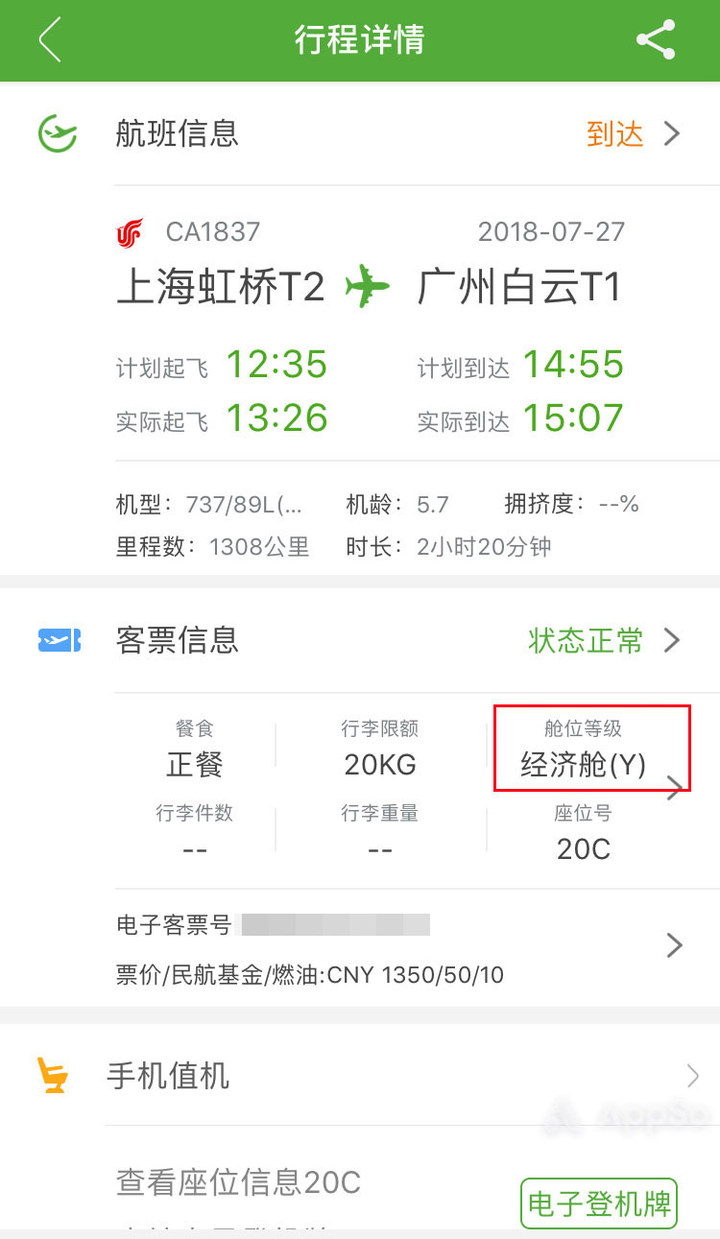The height and width of the screenshot is (1239, 720).
Task: Open 手机值机 check-in
Action: (360, 1076)
